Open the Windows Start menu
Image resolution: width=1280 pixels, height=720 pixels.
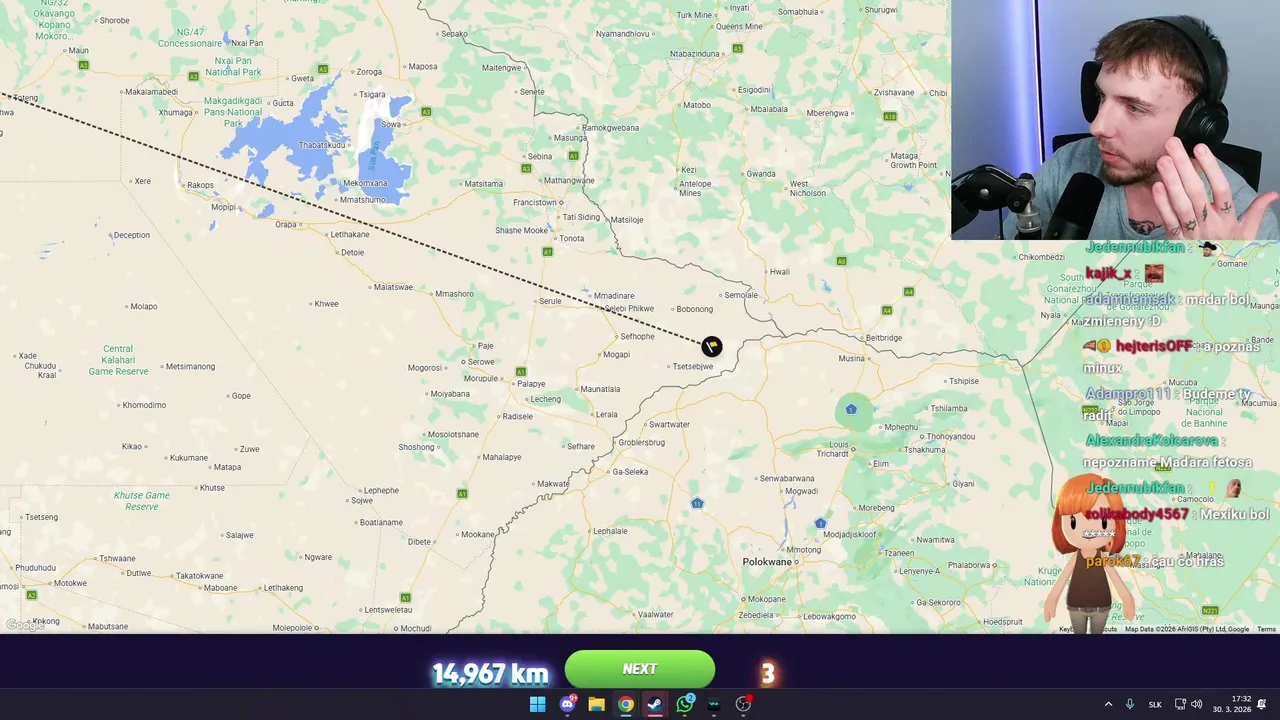click(537, 704)
